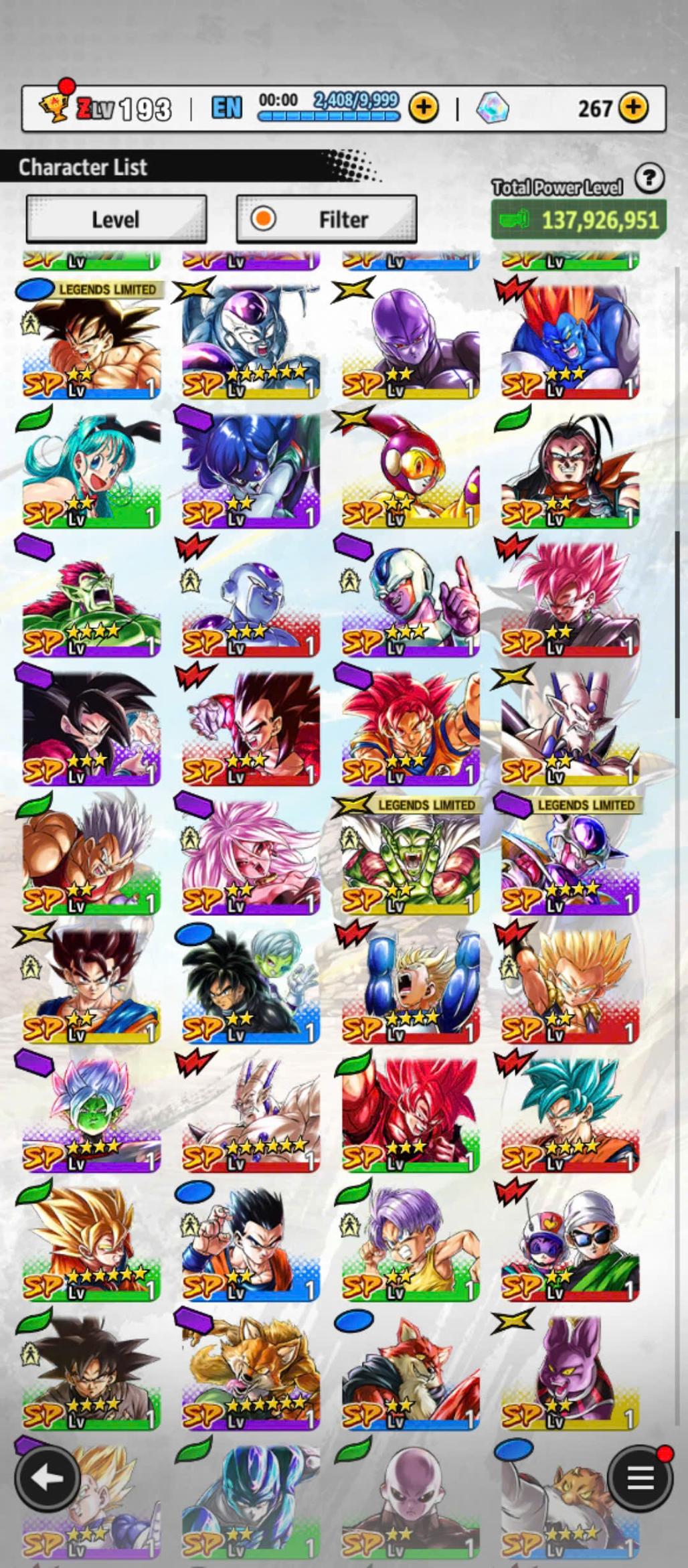The image size is (688, 1568).
Task: Open the Level sort button
Action: [x=116, y=219]
